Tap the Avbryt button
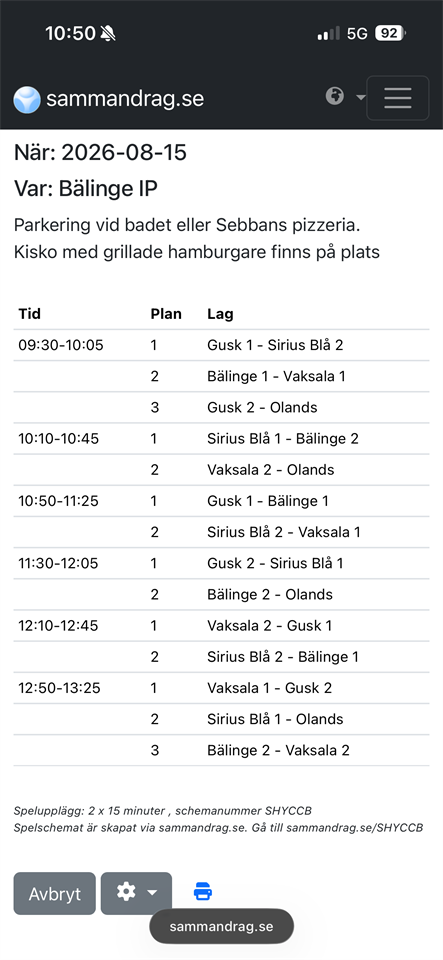443x960 pixels. [54, 893]
